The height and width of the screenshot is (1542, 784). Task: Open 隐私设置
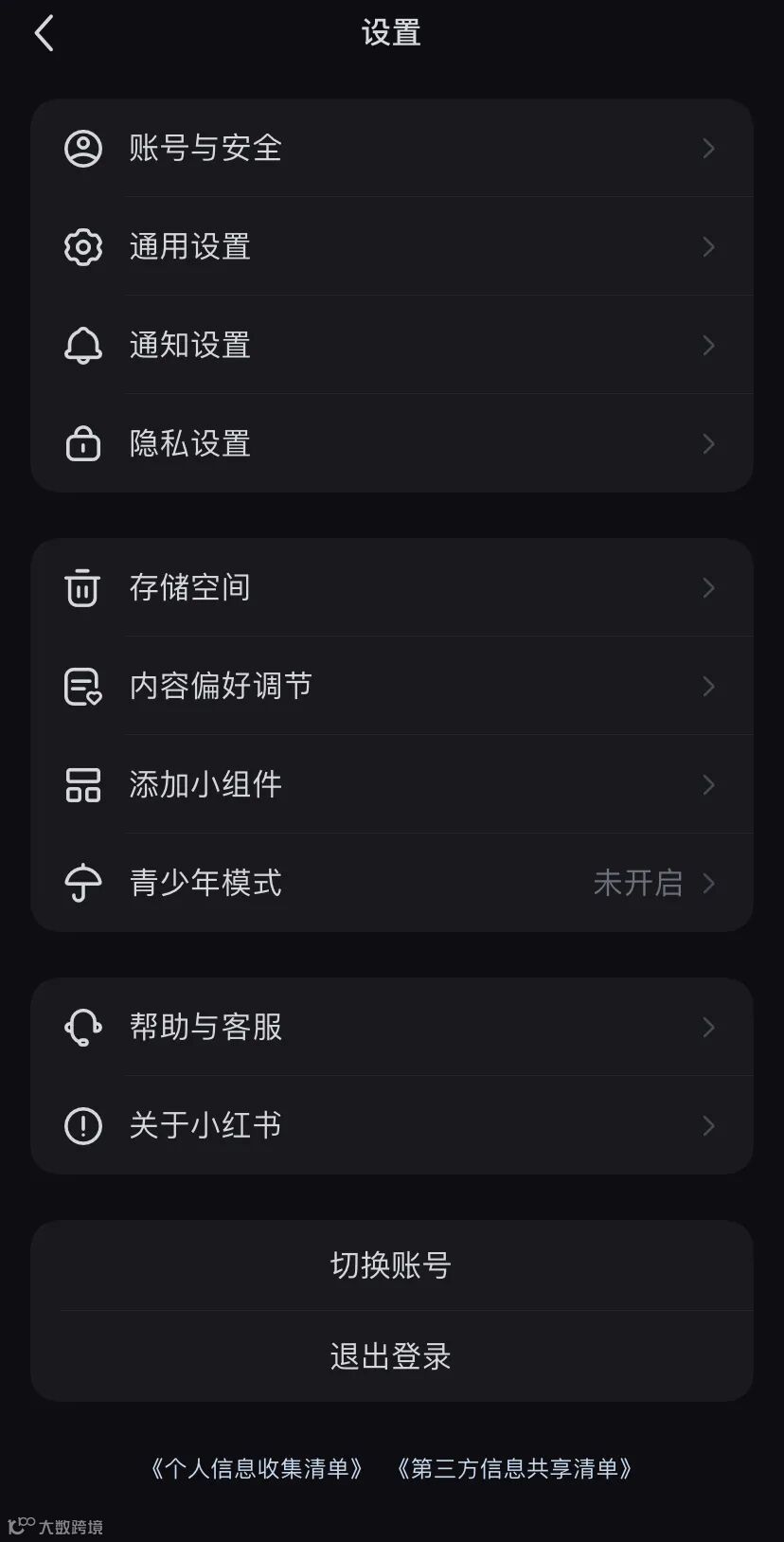tap(391, 443)
